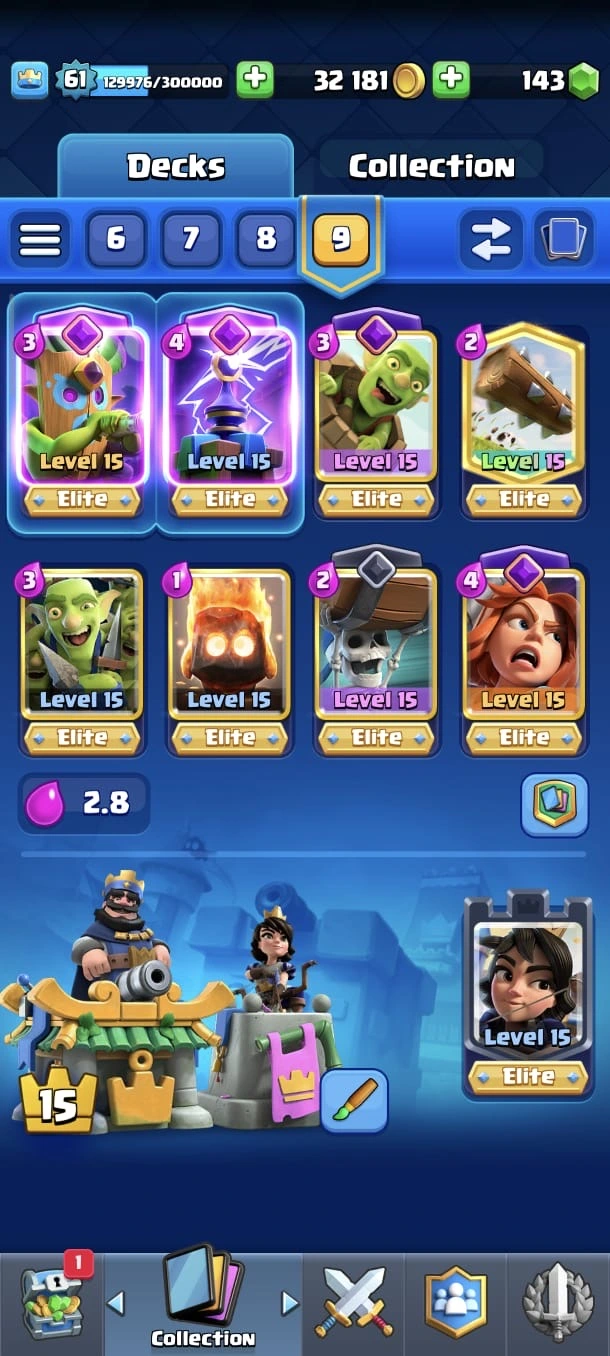Viewport: 610px width, 1356px height.
Task: Switch to the Collection tab
Action: point(431,166)
